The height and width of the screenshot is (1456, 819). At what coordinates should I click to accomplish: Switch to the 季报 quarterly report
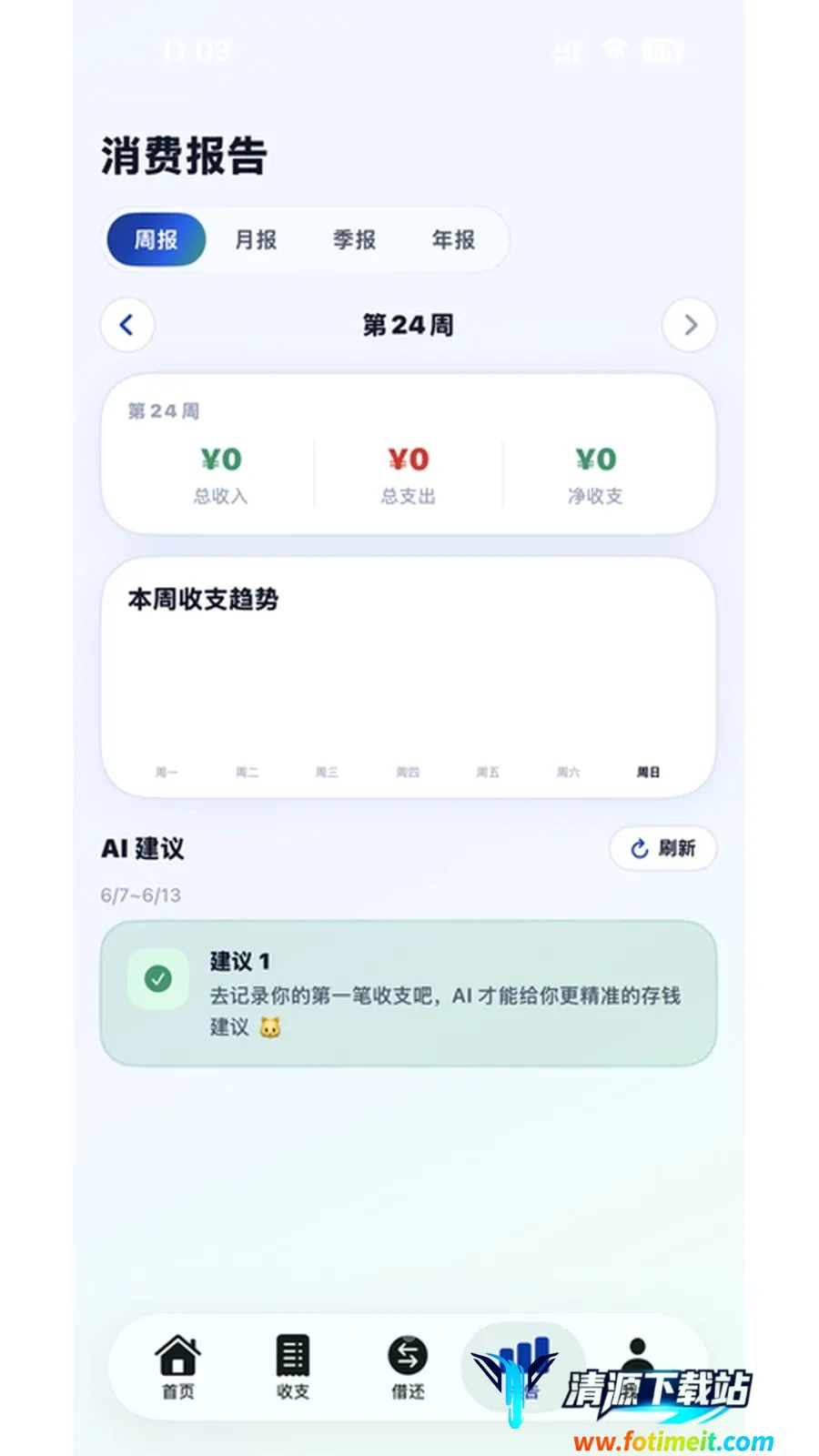(x=354, y=239)
